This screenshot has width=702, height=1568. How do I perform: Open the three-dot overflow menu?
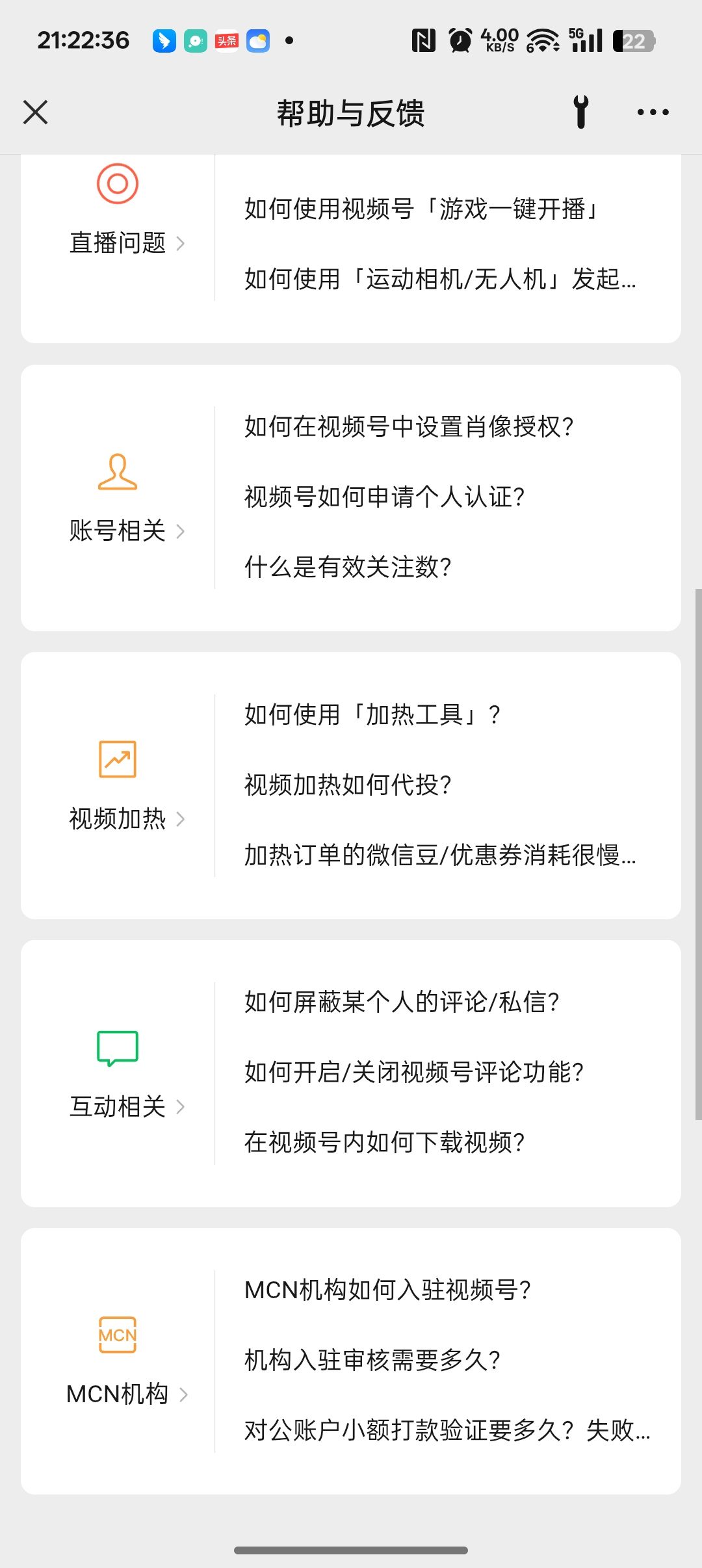(x=653, y=112)
